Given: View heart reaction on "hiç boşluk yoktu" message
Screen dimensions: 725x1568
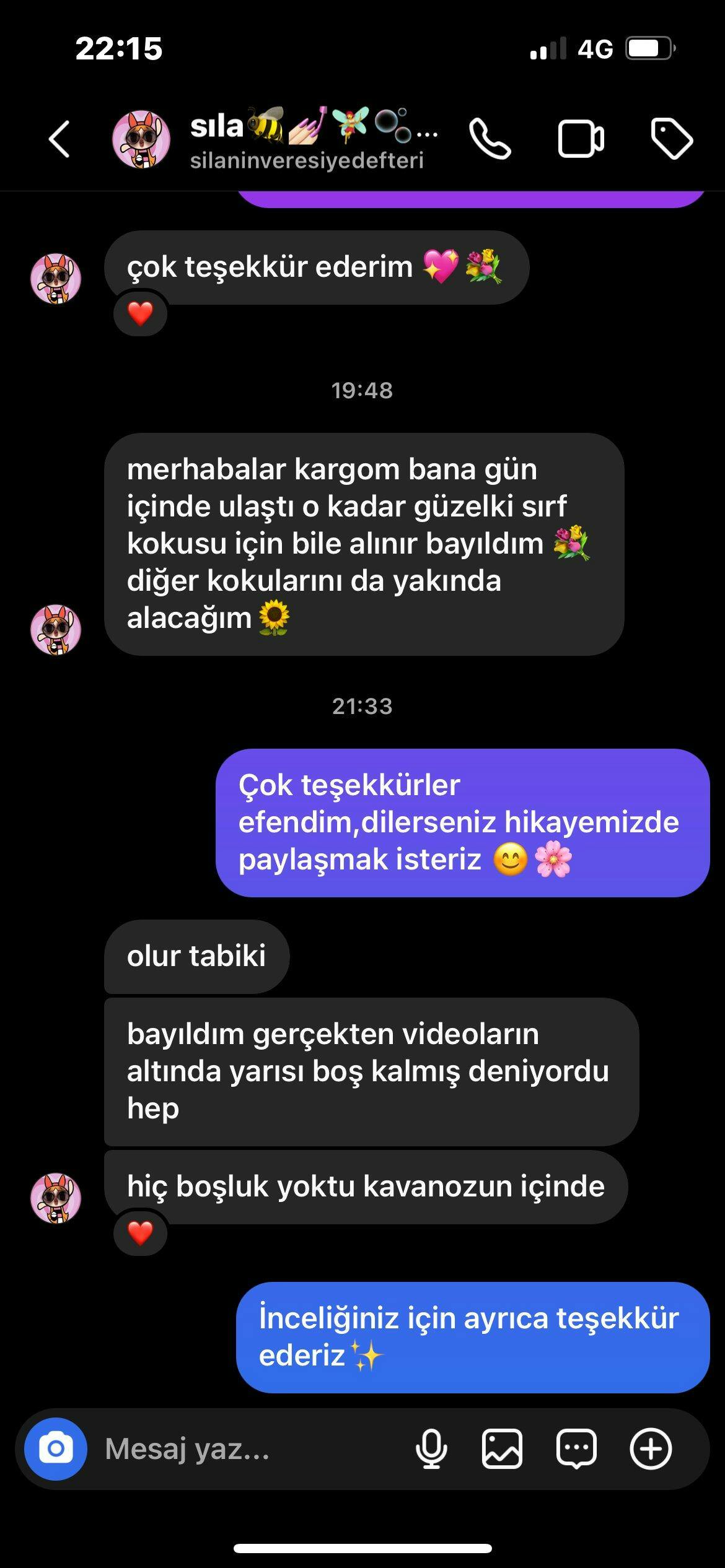Looking at the screenshot, I should 141,1234.
